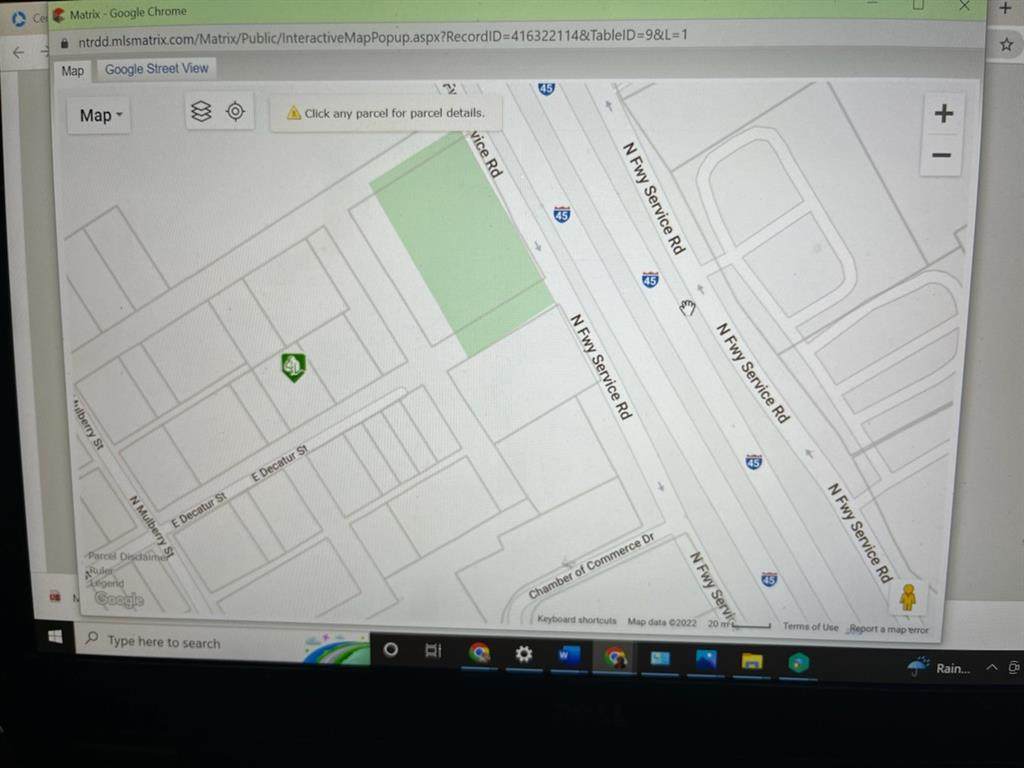Zoom out with the minus button
The height and width of the screenshot is (768, 1024).
941,156
